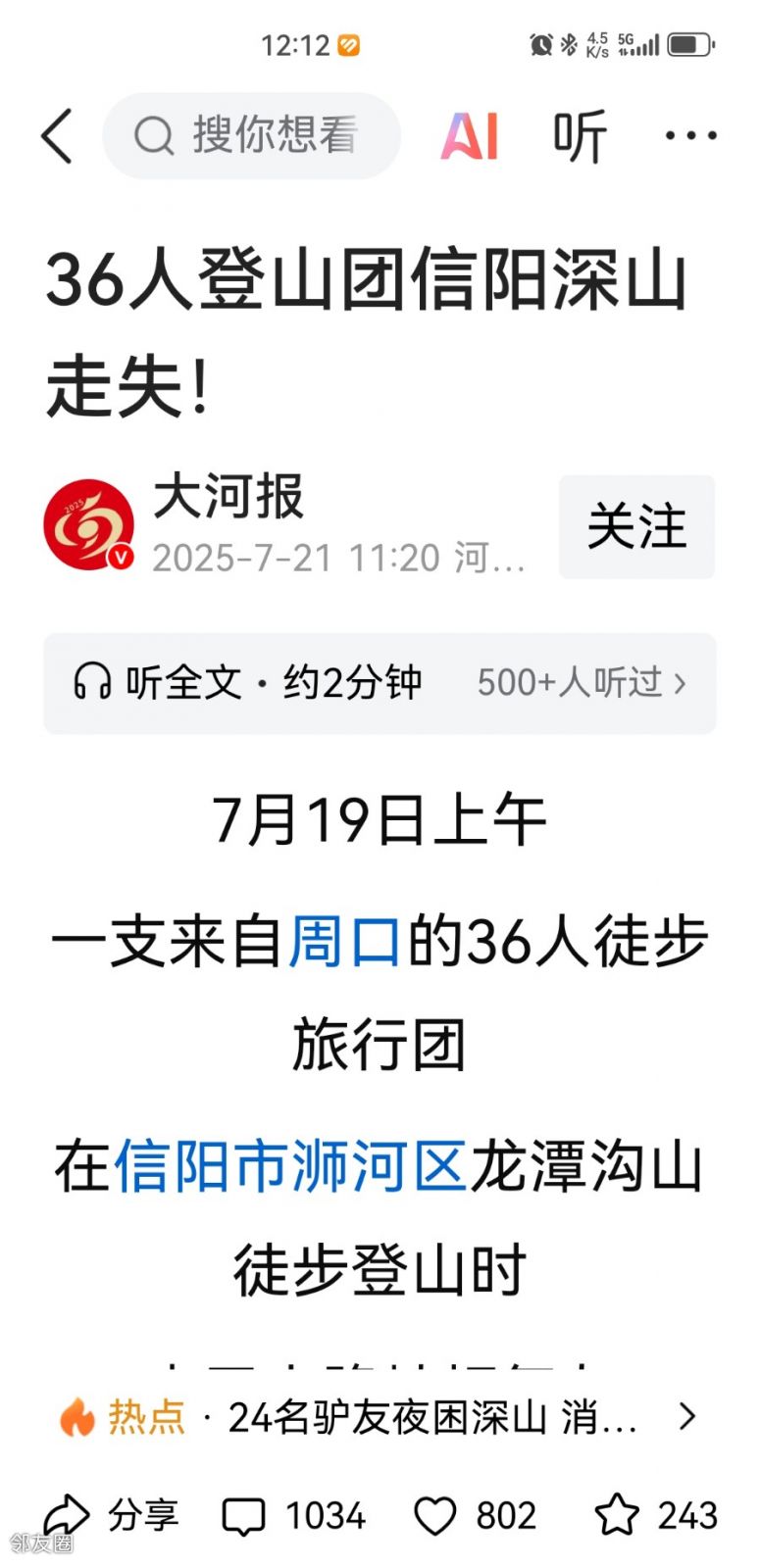Open the 搜你想看 search box

[252, 135]
